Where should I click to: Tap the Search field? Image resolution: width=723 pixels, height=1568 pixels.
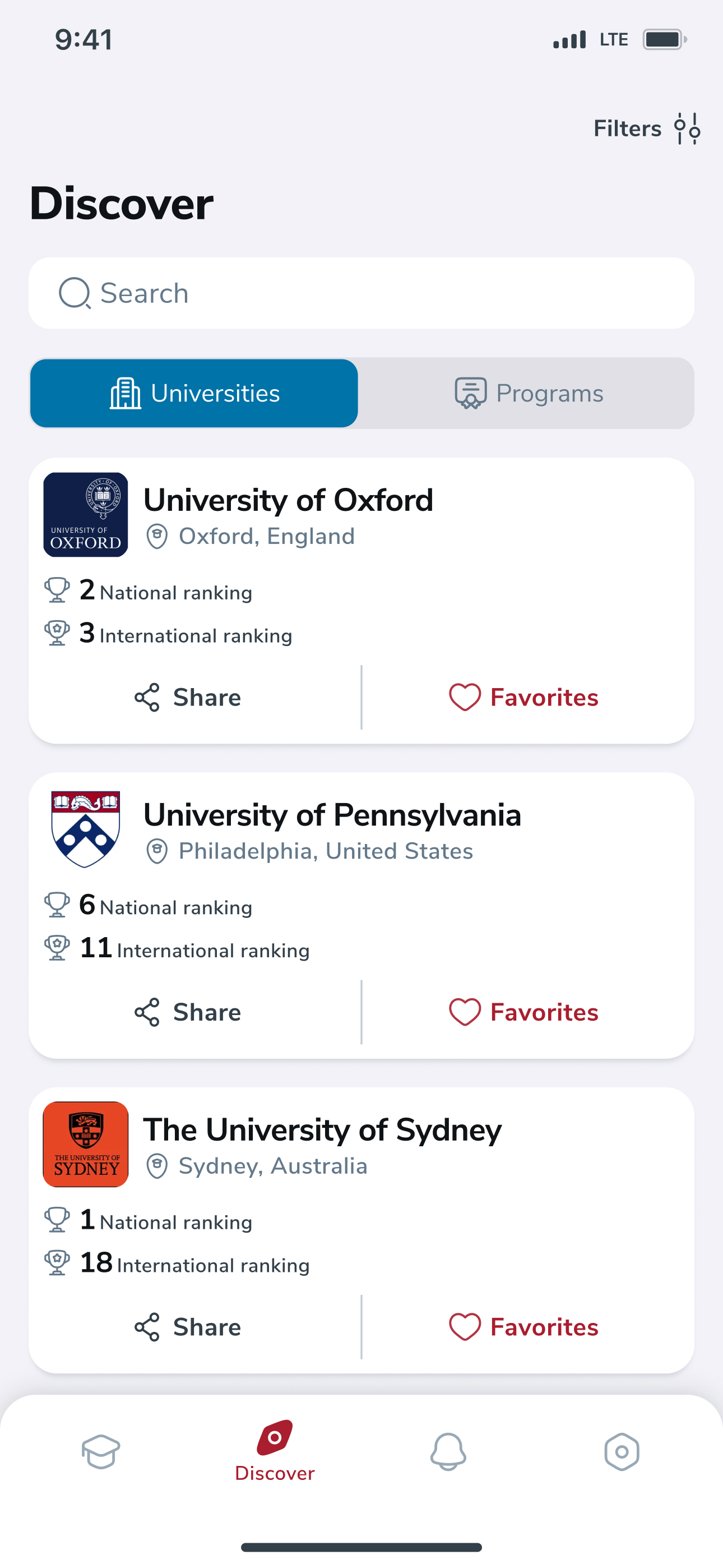coord(361,293)
